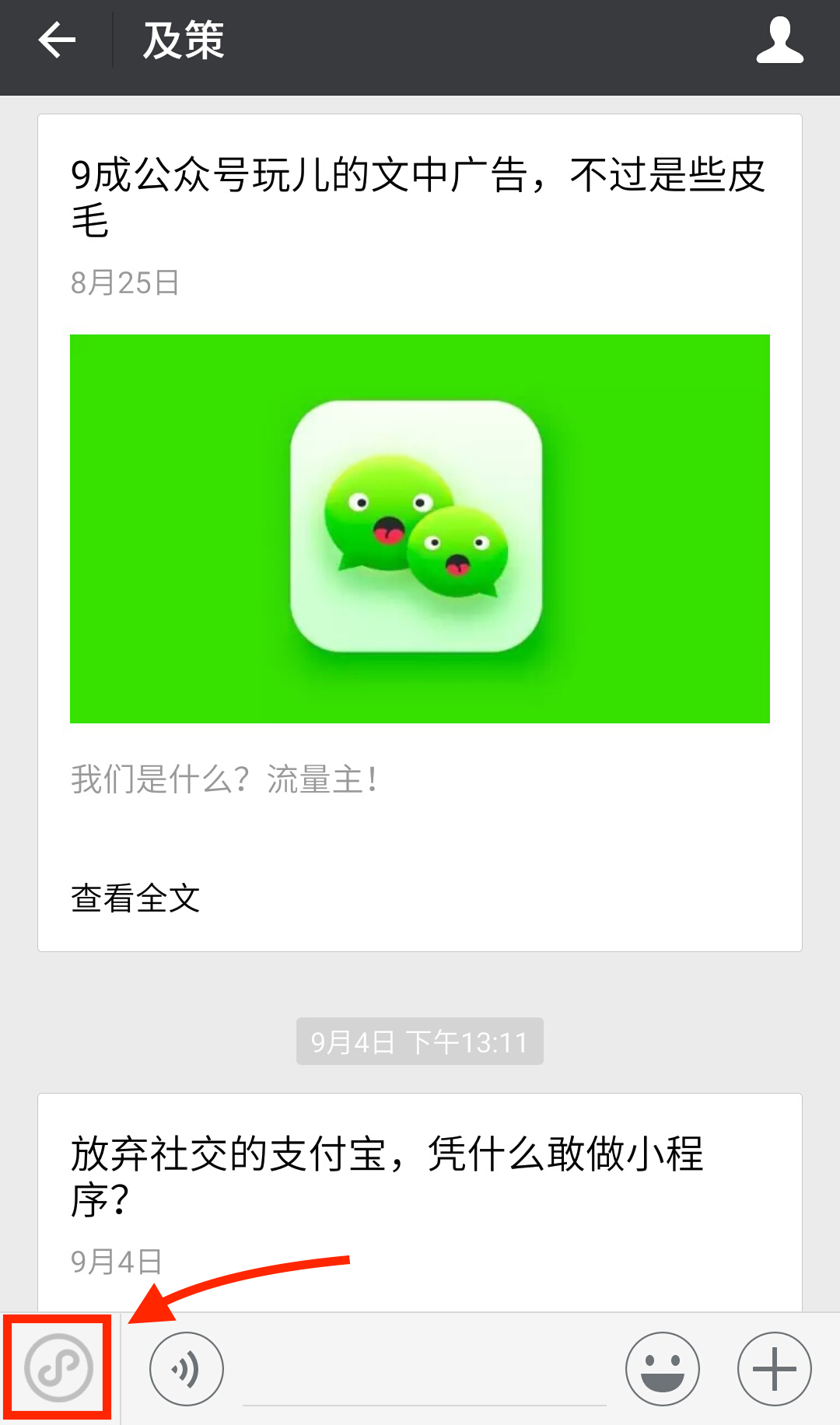
Task: Open the 放弃社交的支付宝 article card
Action: [387, 1175]
